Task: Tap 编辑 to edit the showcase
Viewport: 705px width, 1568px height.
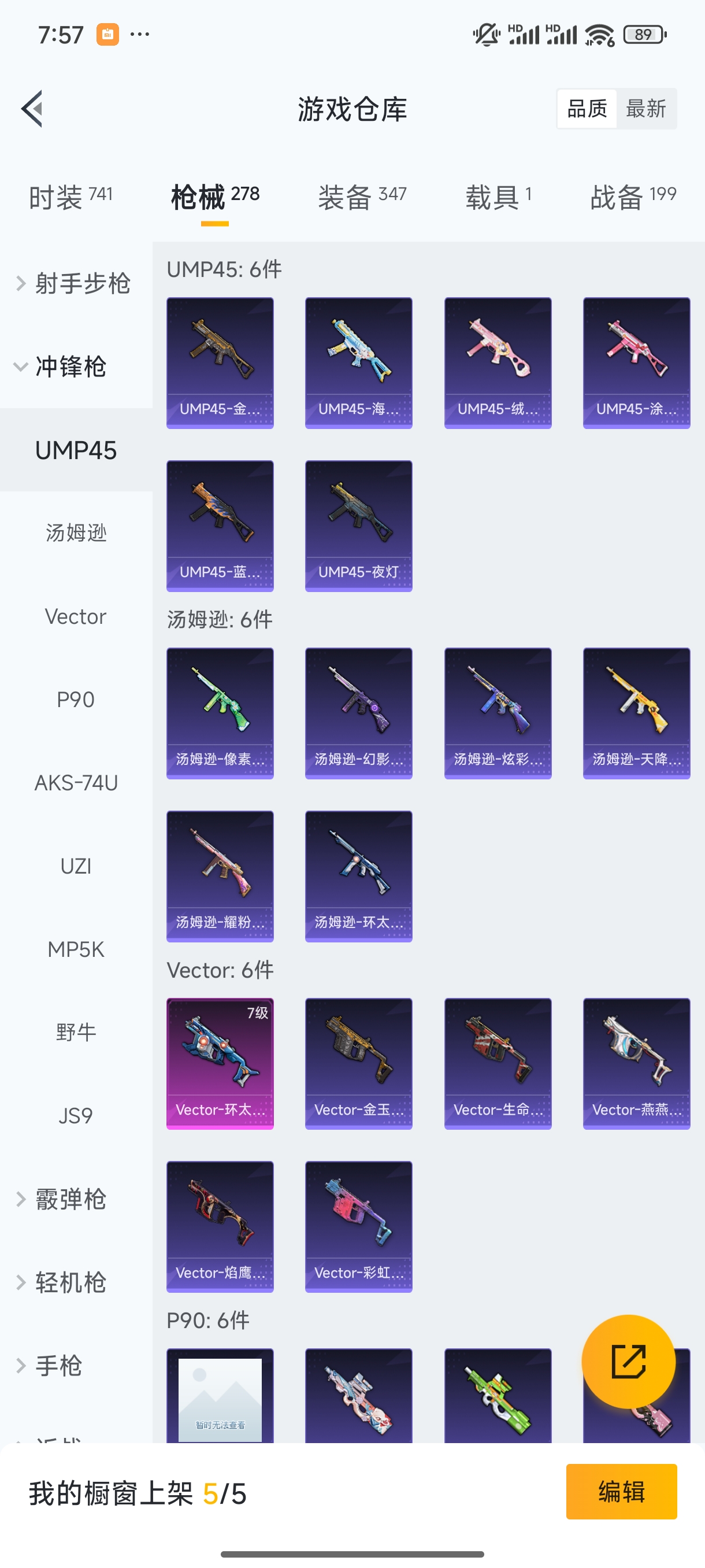Action: [621, 1492]
